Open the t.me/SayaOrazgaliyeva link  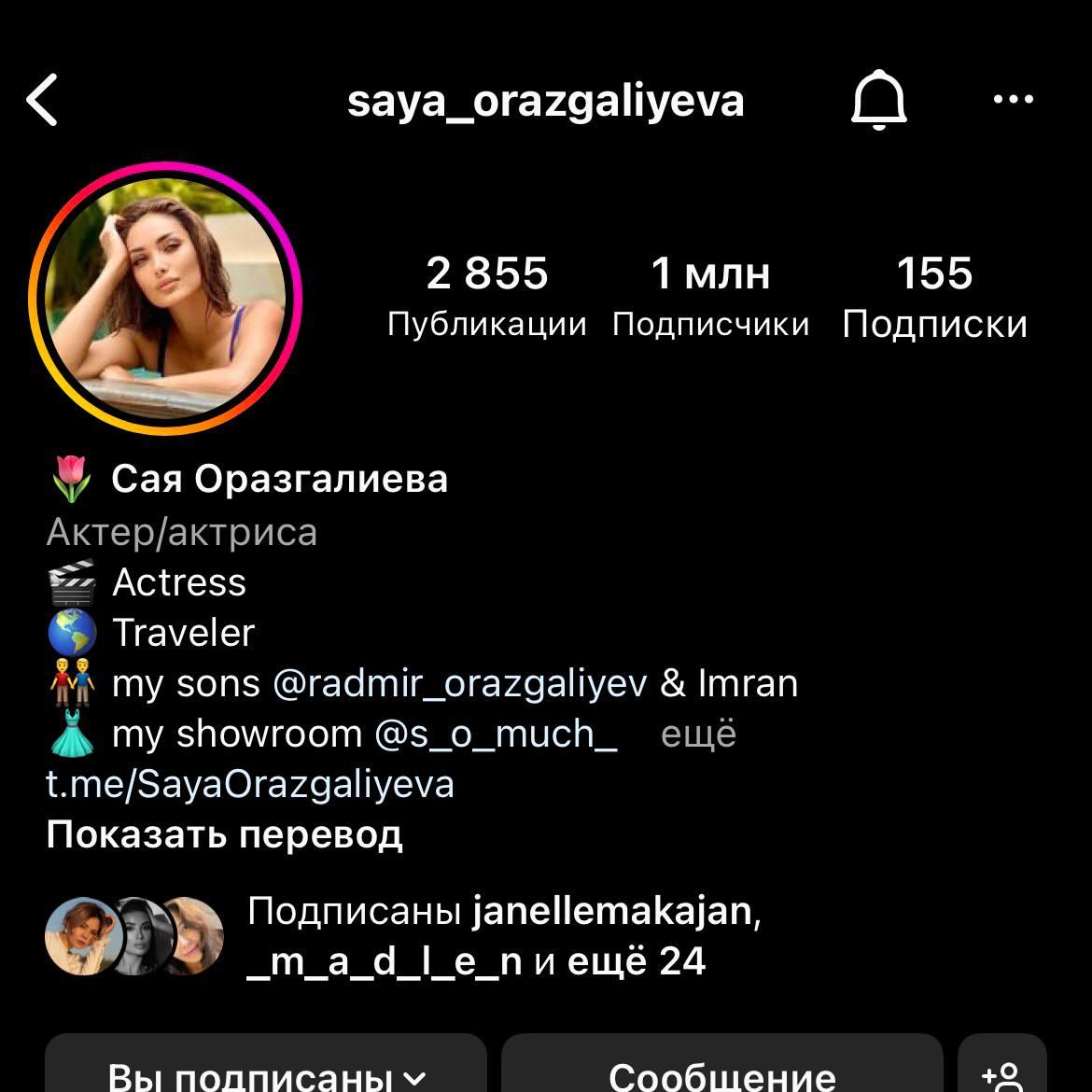click(250, 784)
